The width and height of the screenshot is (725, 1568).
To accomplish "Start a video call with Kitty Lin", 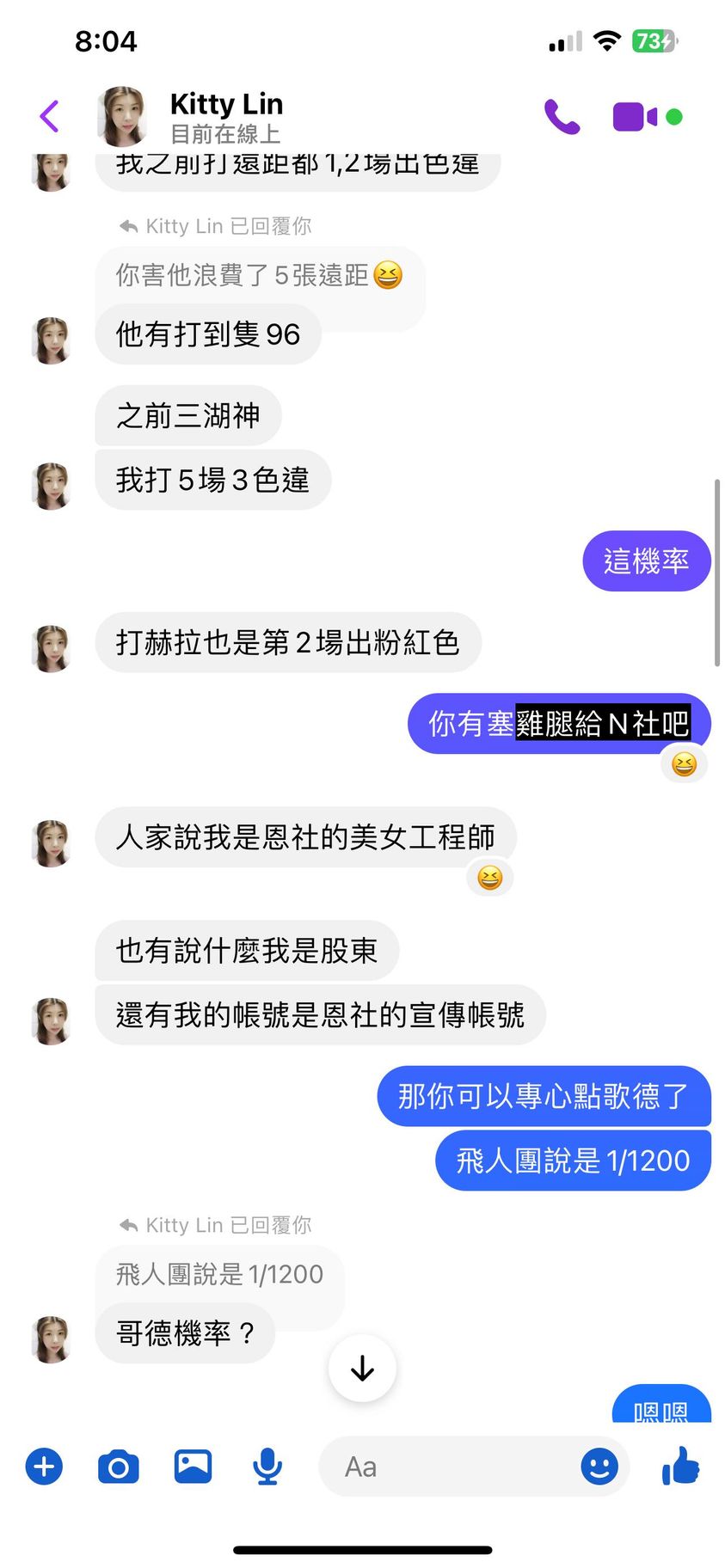I will (635, 117).
